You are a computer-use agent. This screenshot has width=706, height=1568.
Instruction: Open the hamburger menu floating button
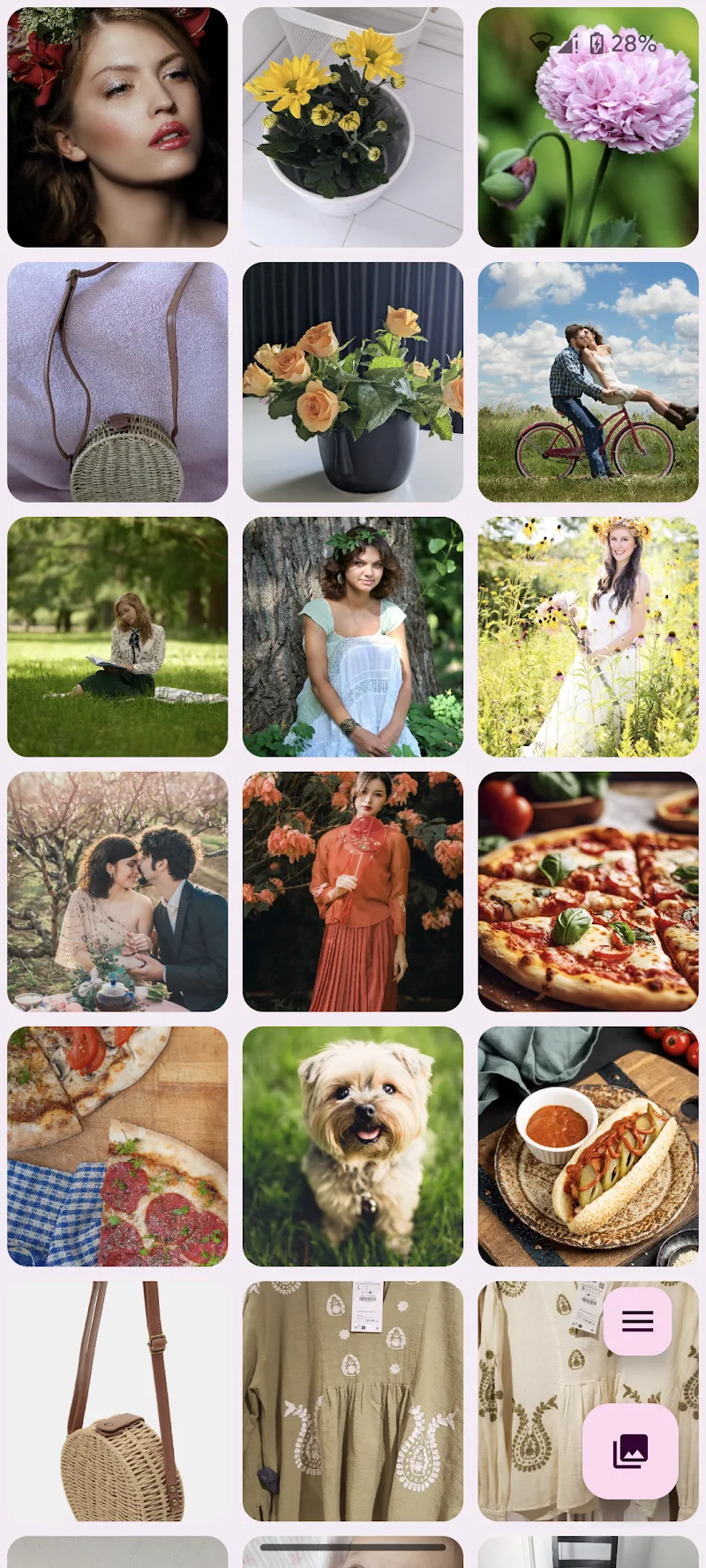point(637,1320)
